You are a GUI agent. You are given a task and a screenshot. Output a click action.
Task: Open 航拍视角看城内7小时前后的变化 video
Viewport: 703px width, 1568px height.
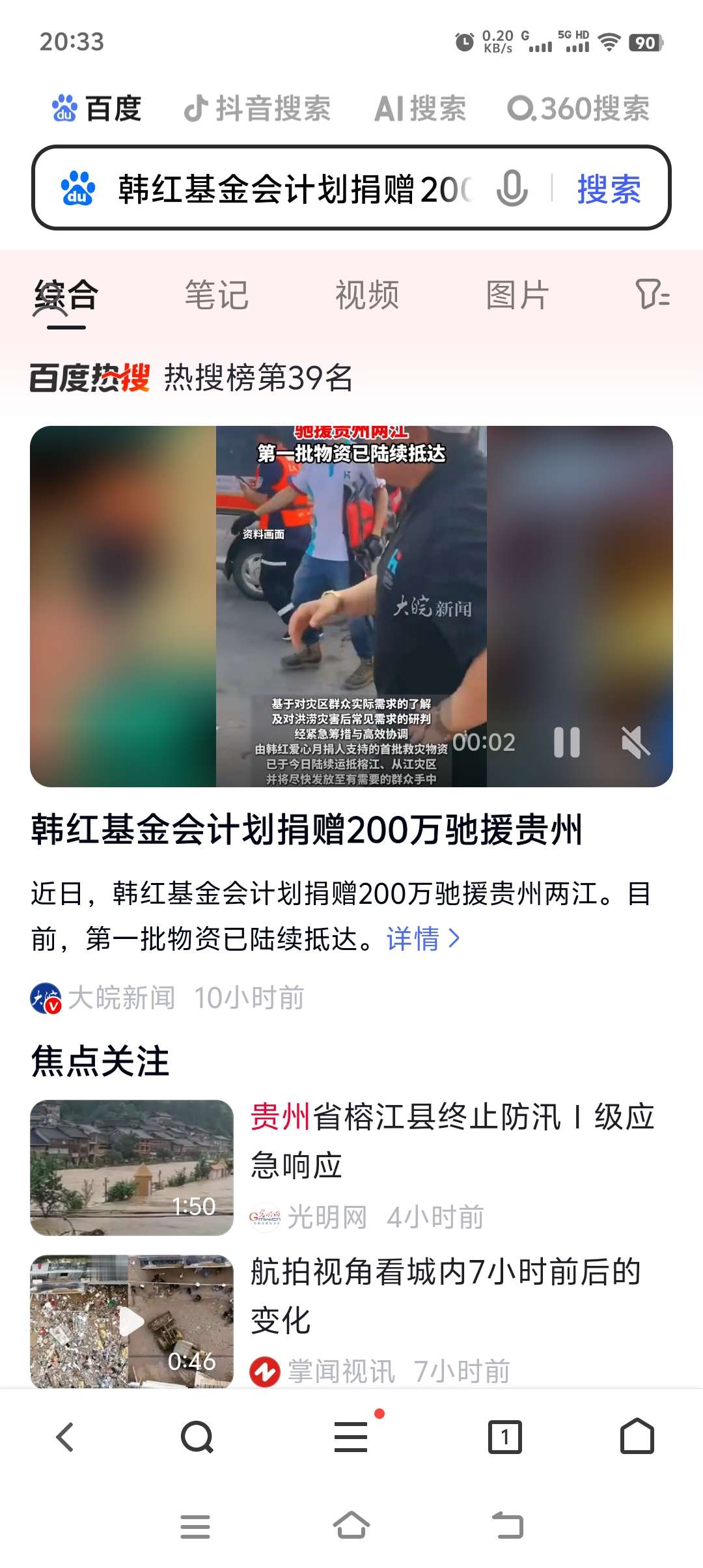[x=445, y=1296]
